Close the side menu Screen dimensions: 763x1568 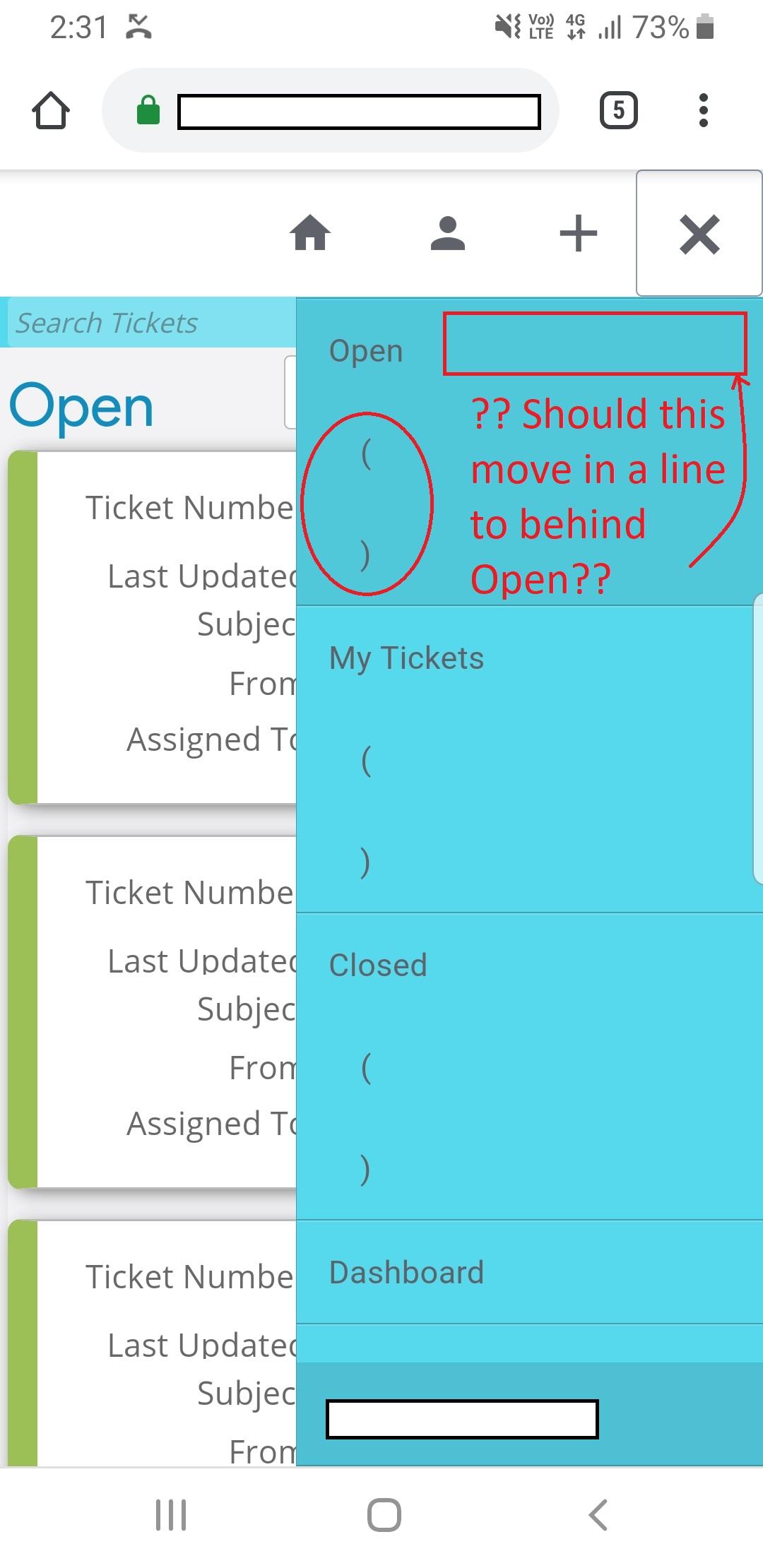click(x=699, y=234)
